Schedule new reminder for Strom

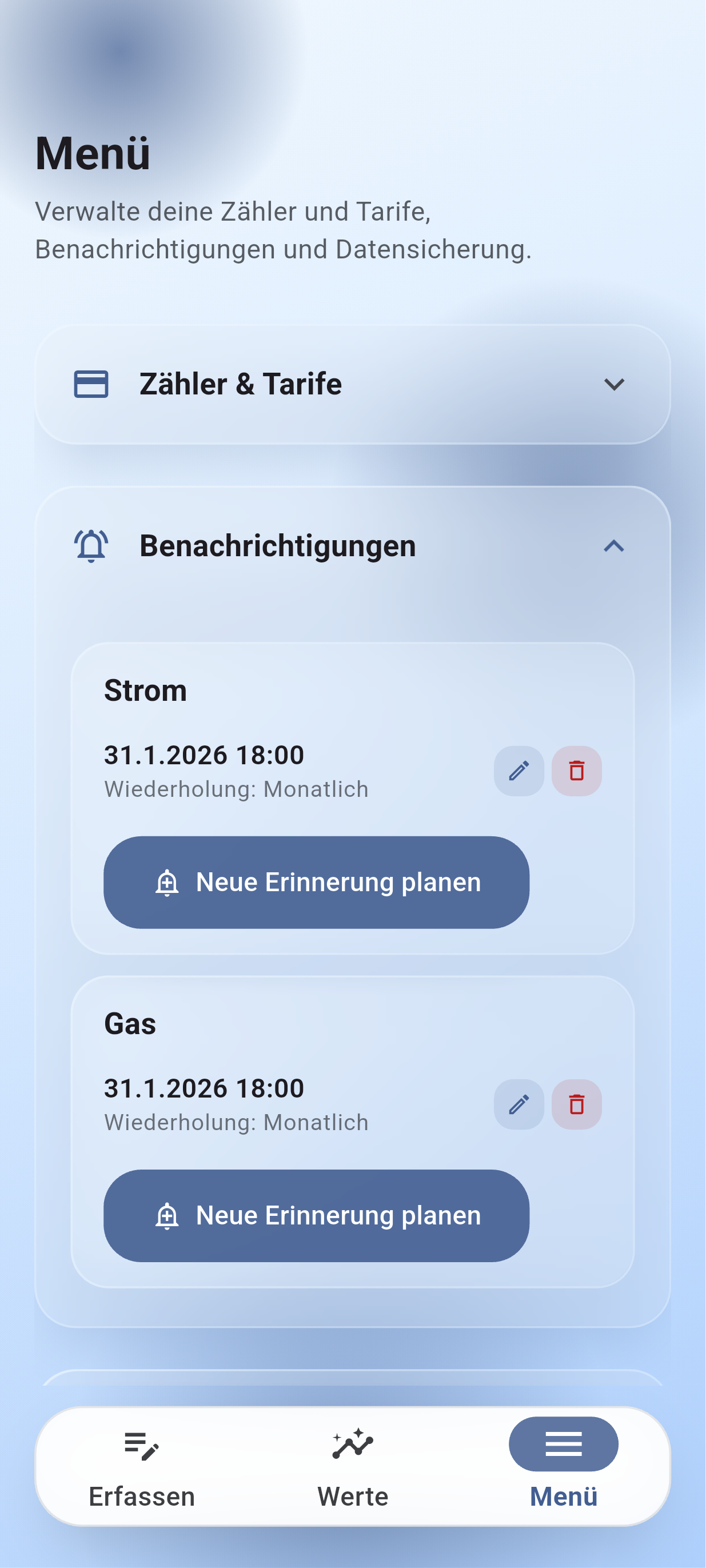tap(316, 883)
